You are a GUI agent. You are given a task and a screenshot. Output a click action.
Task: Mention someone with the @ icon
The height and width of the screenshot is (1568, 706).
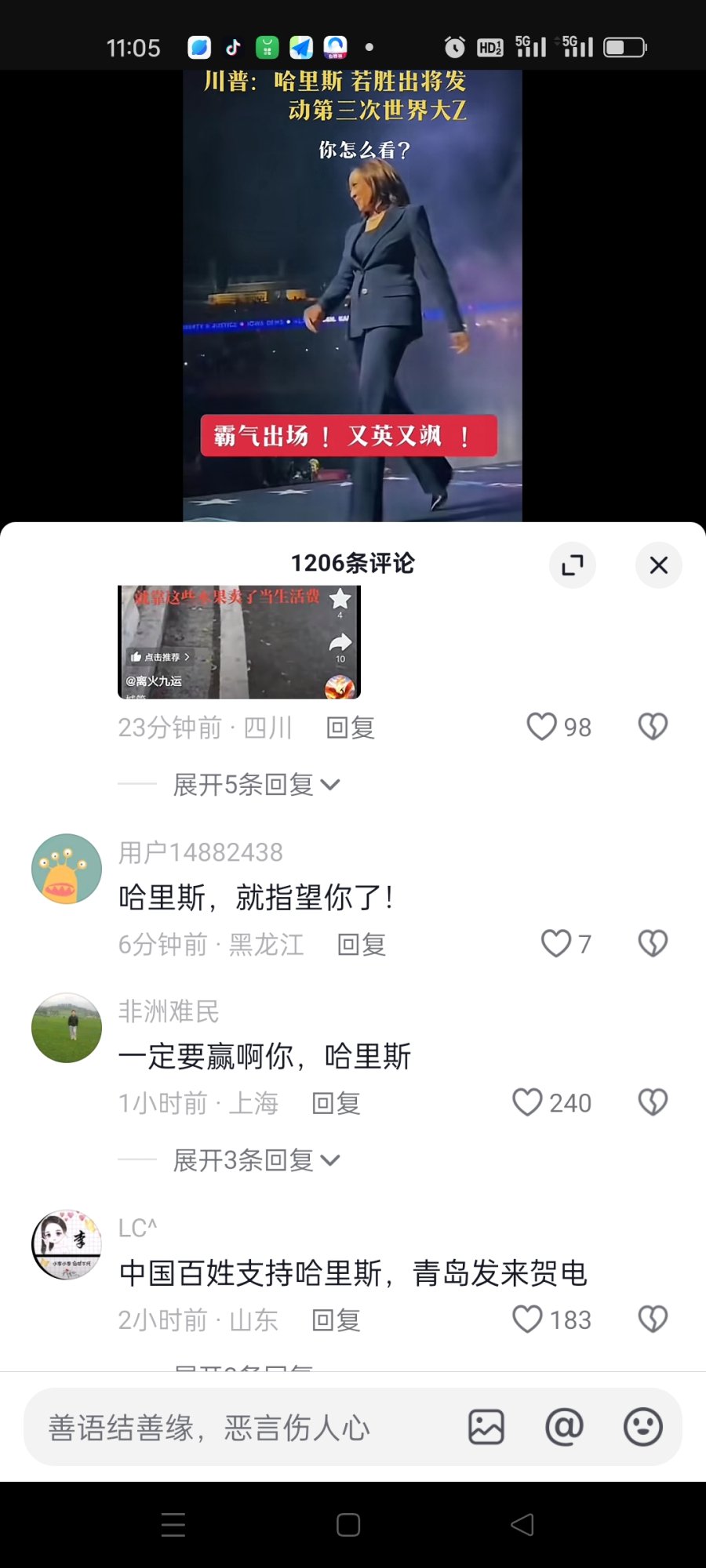coord(565,1427)
